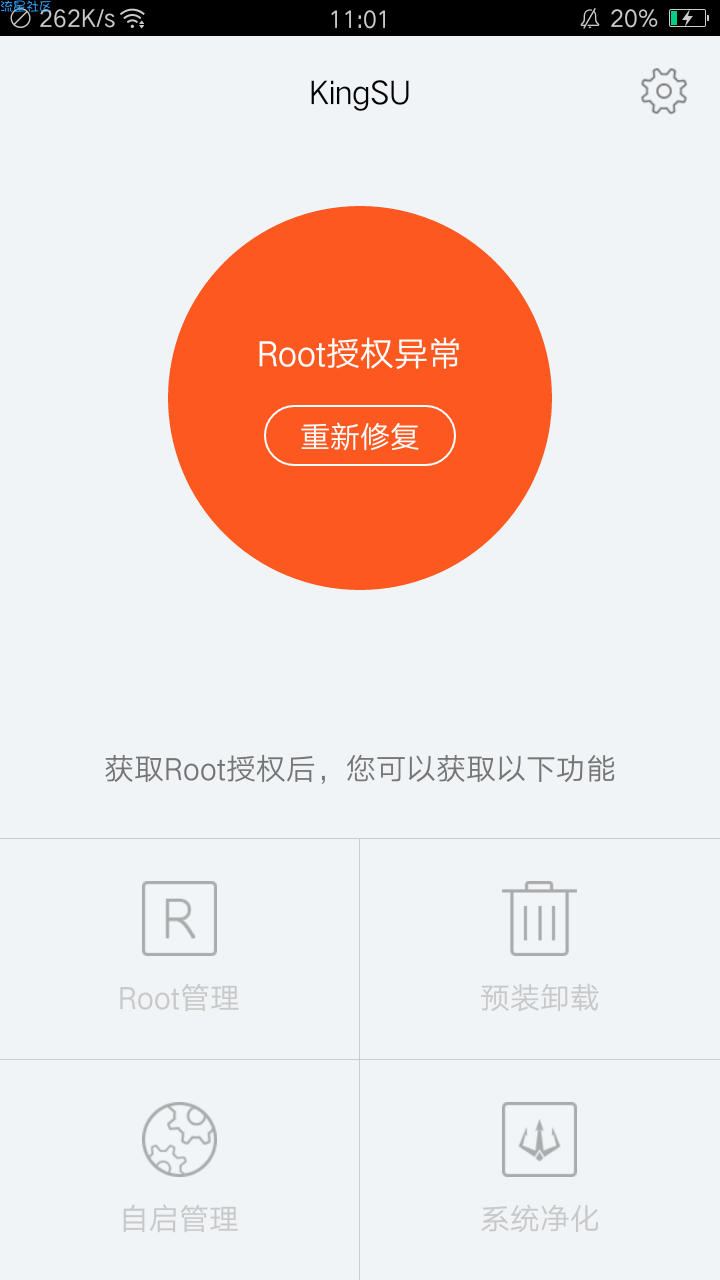
Task: Open 系统净化 system cleanup tile
Action: pos(540,1168)
